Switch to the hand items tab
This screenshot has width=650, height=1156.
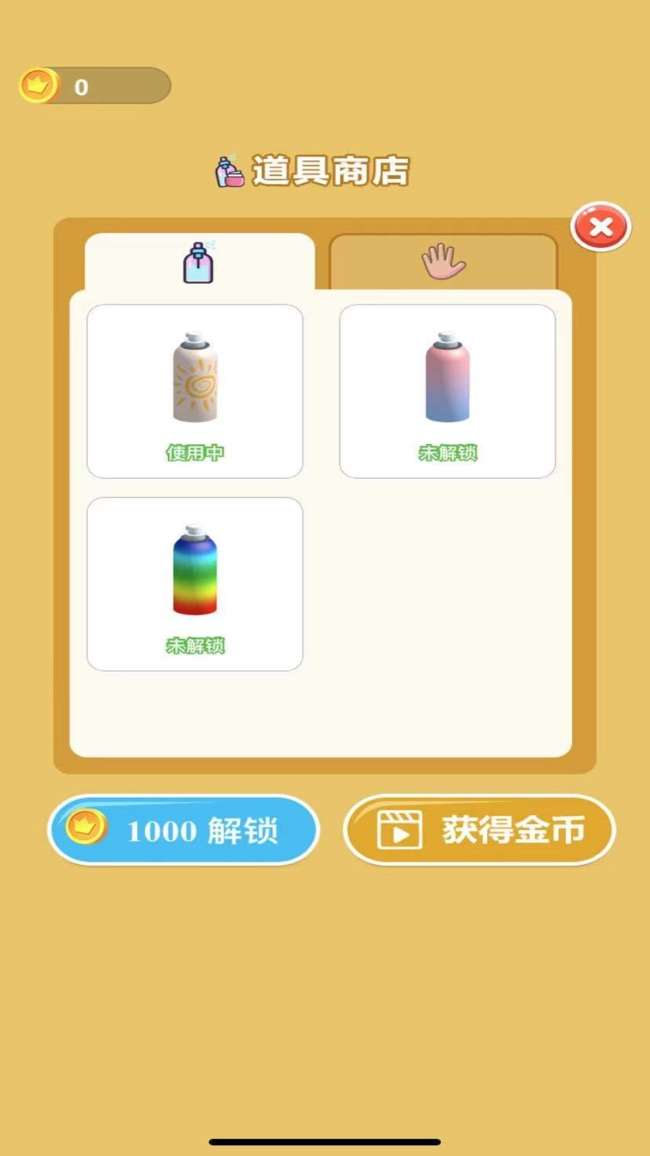tap(443, 262)
